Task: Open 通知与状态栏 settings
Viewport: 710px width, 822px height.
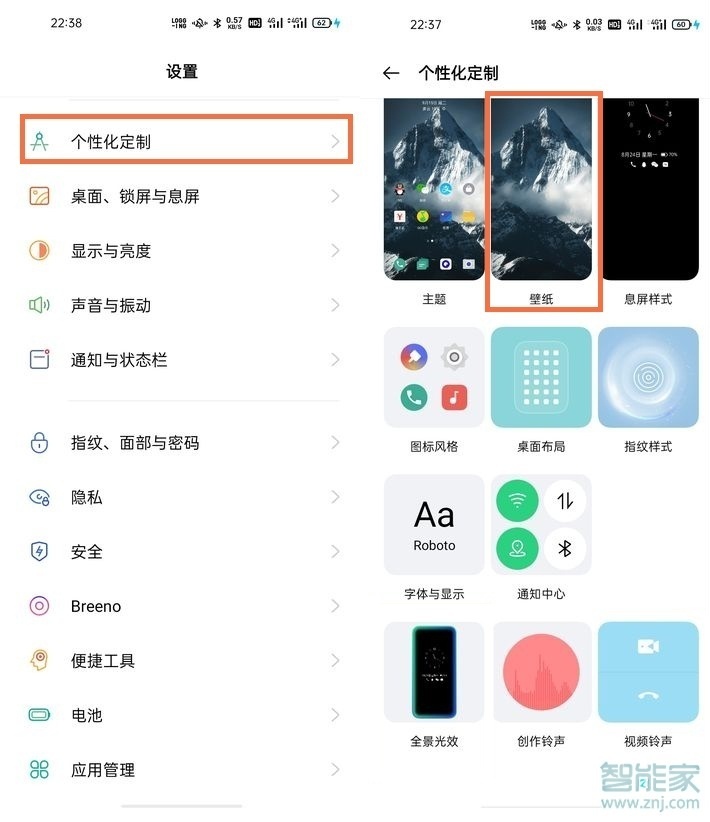Action: [x=185, y=360]
